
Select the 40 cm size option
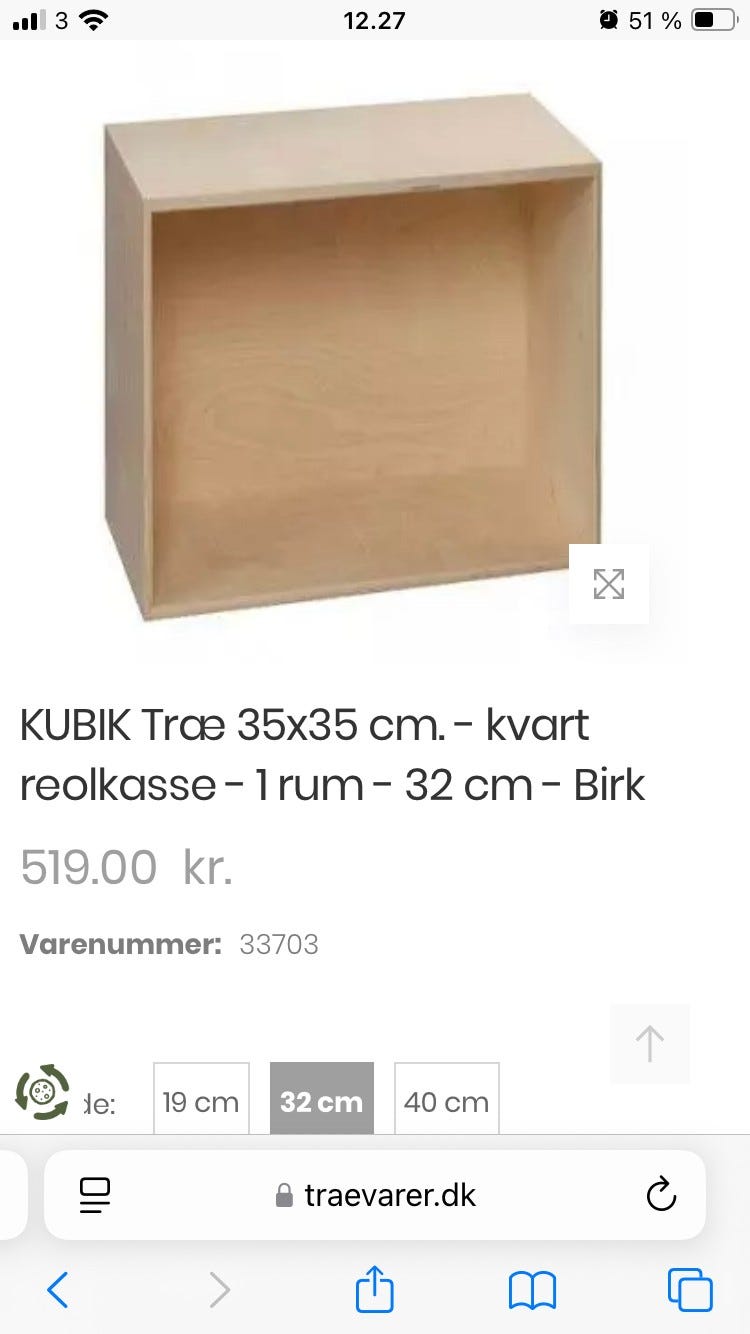click(x=446, y=1099)
